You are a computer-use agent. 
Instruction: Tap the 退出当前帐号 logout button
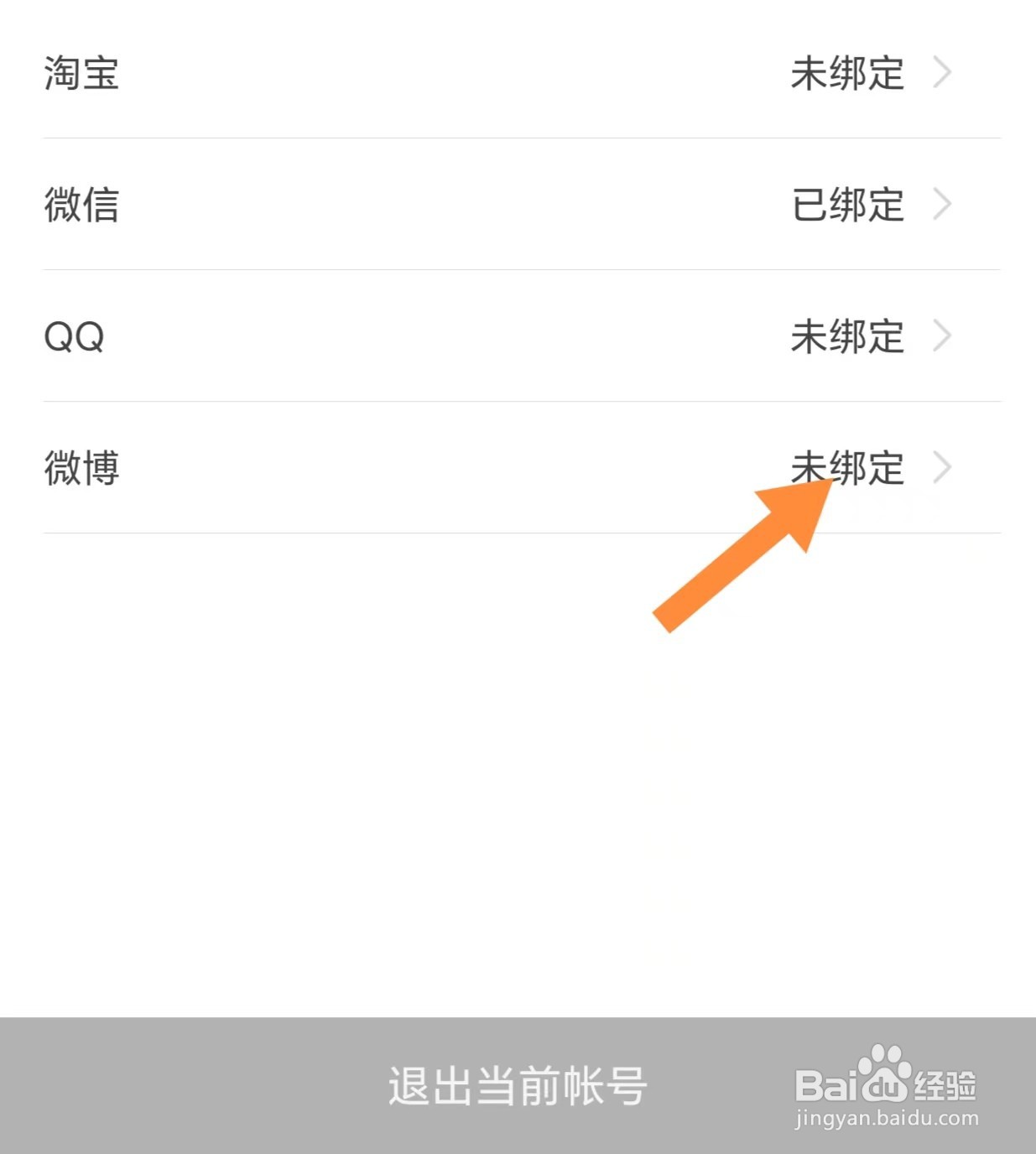[518, 1088]
